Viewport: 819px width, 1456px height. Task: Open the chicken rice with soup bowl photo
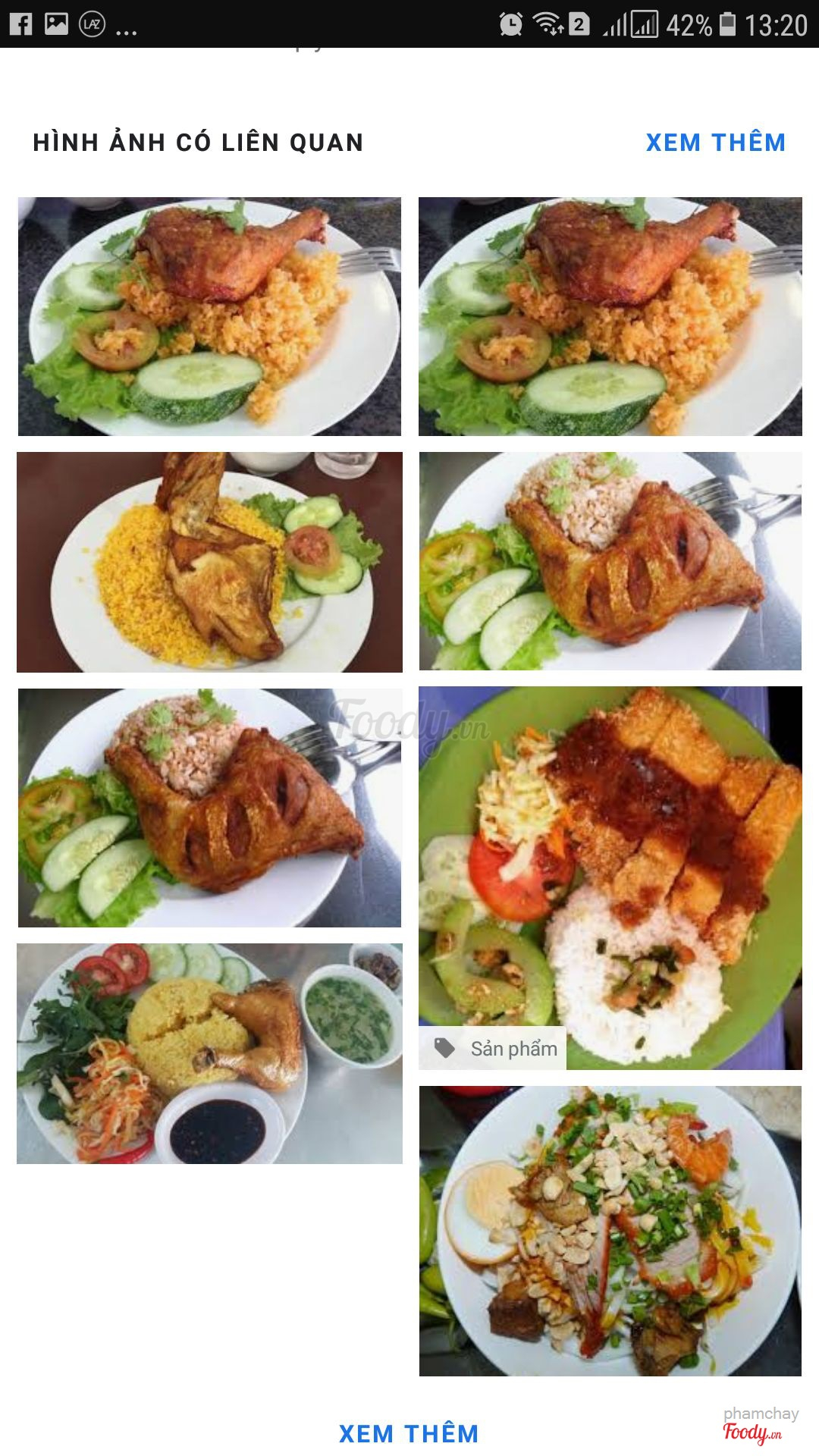(x=209, y=1053)
